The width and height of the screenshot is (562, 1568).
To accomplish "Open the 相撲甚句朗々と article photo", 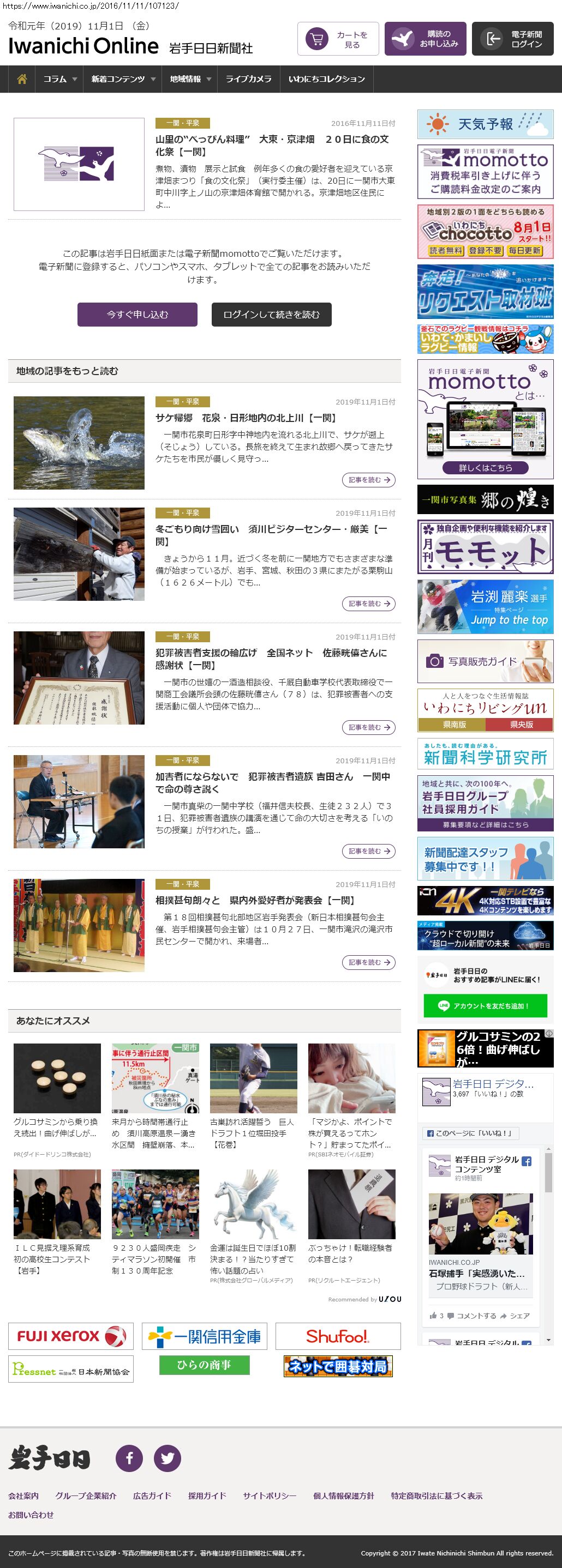I will [79, 925].
